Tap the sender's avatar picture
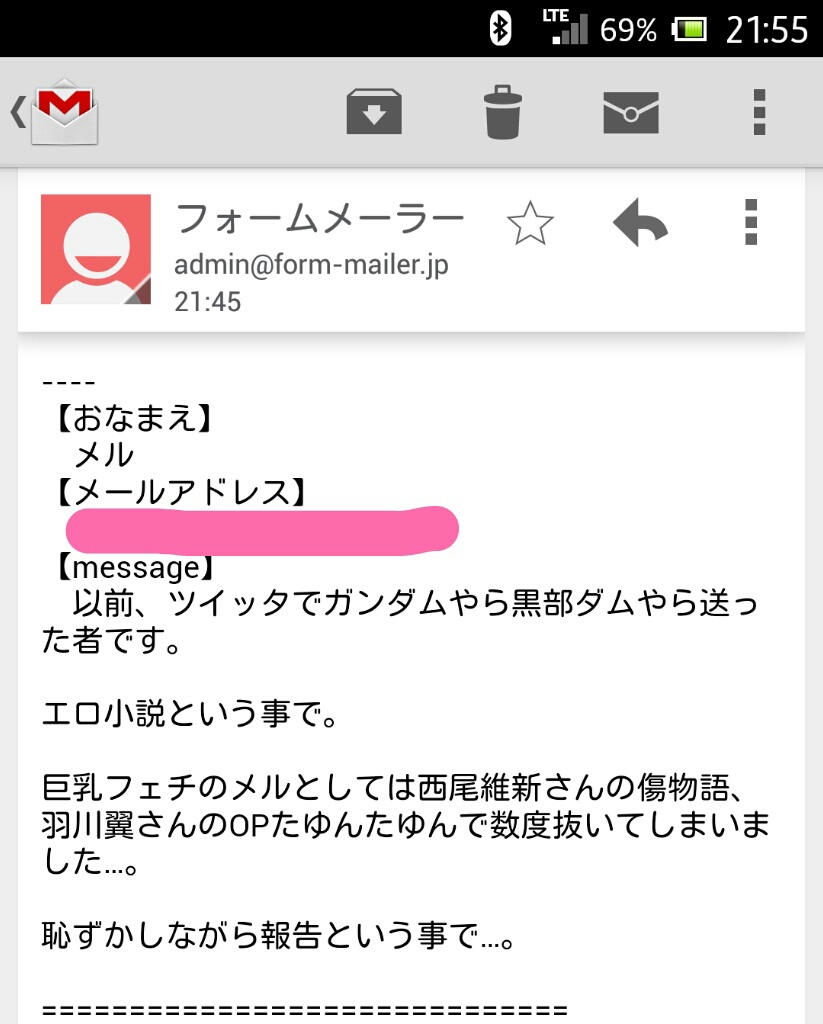The height and width of the screenshot is (1024, 823). point(96,249)
